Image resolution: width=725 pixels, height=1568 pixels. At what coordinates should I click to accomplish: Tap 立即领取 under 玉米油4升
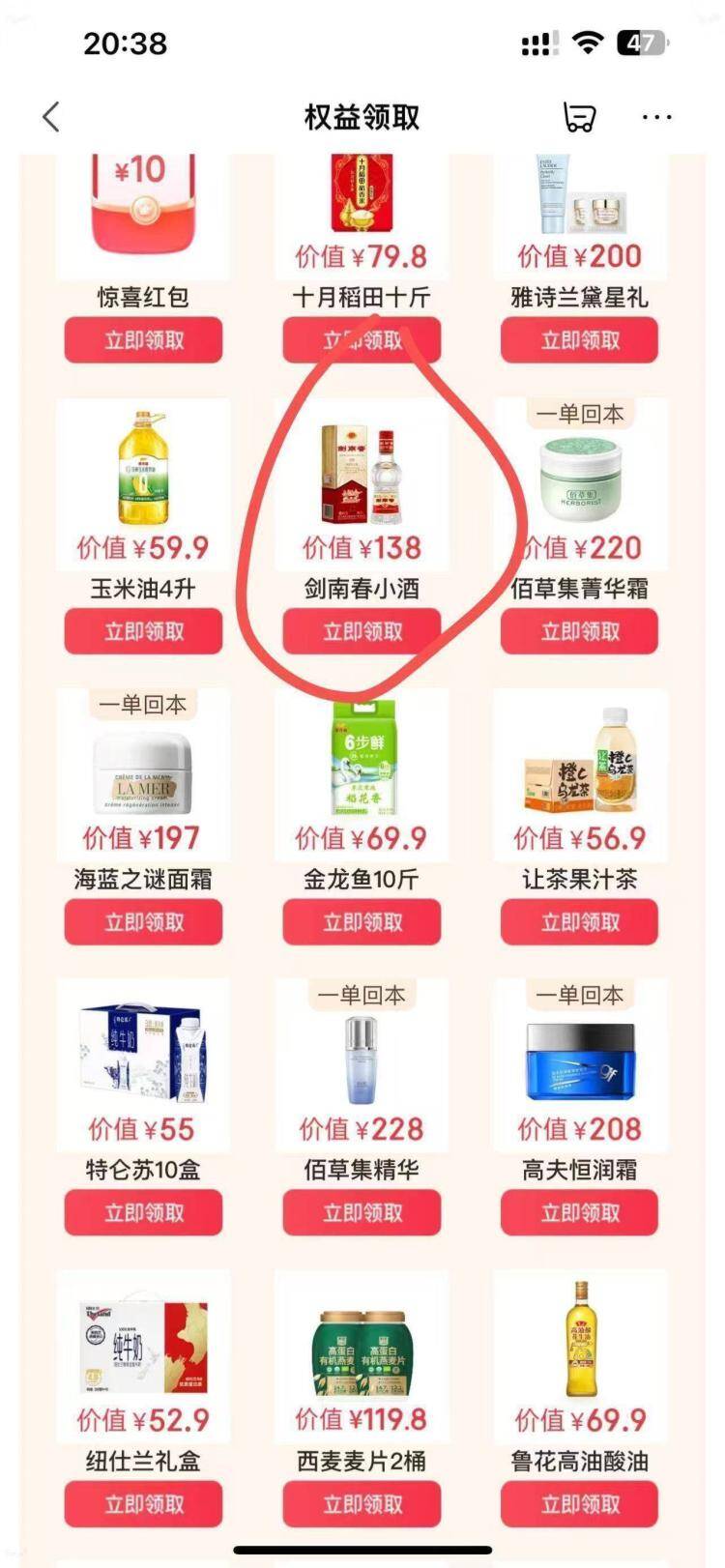tap(143, 631)
